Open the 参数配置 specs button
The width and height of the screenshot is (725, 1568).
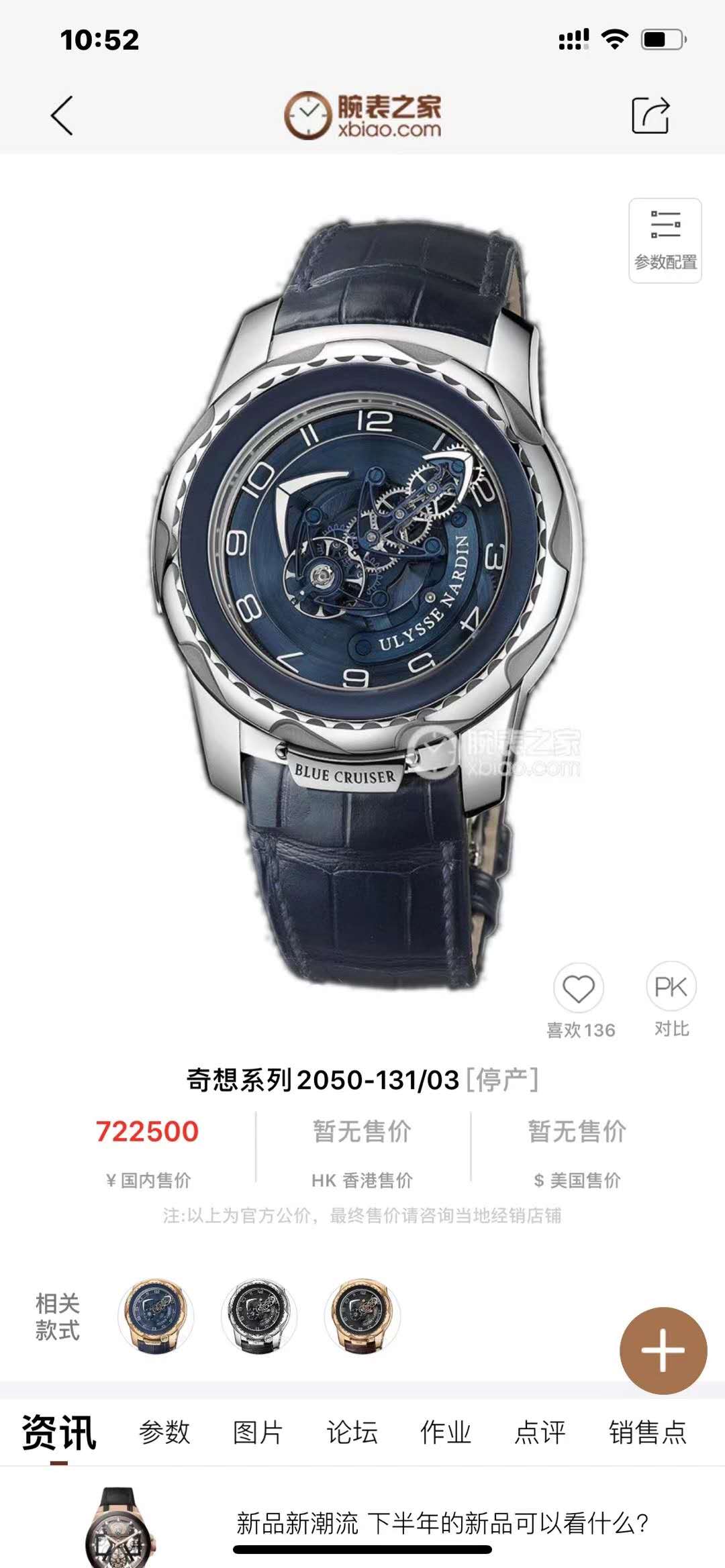point(665,240)
